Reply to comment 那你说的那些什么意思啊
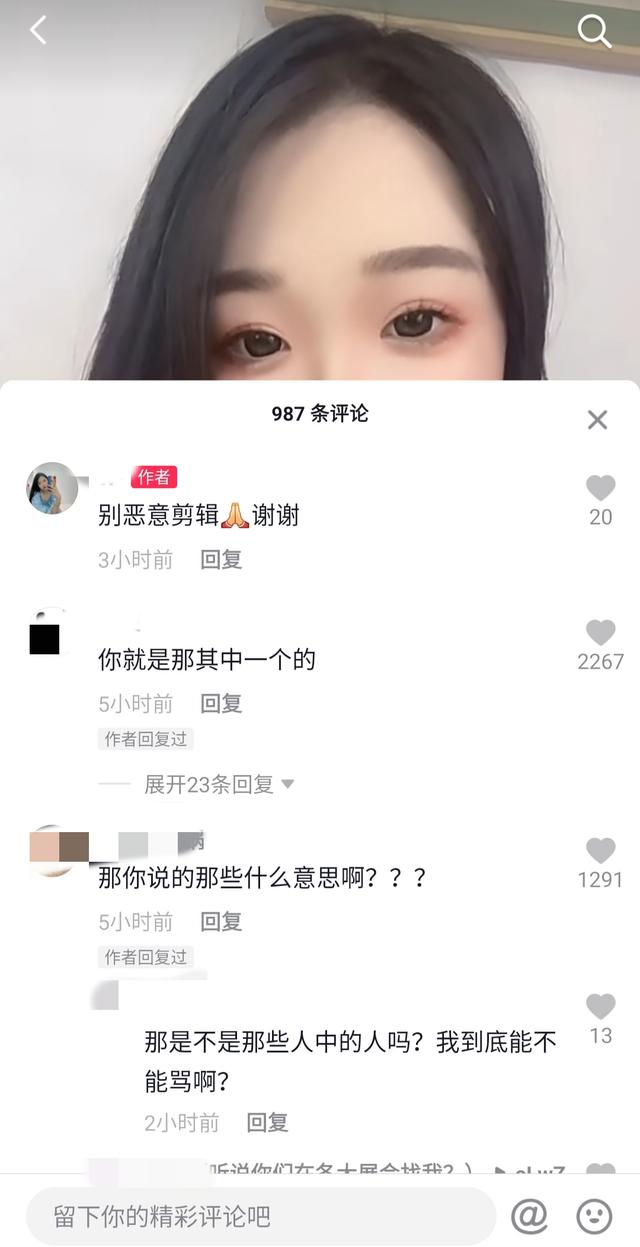 221,922
